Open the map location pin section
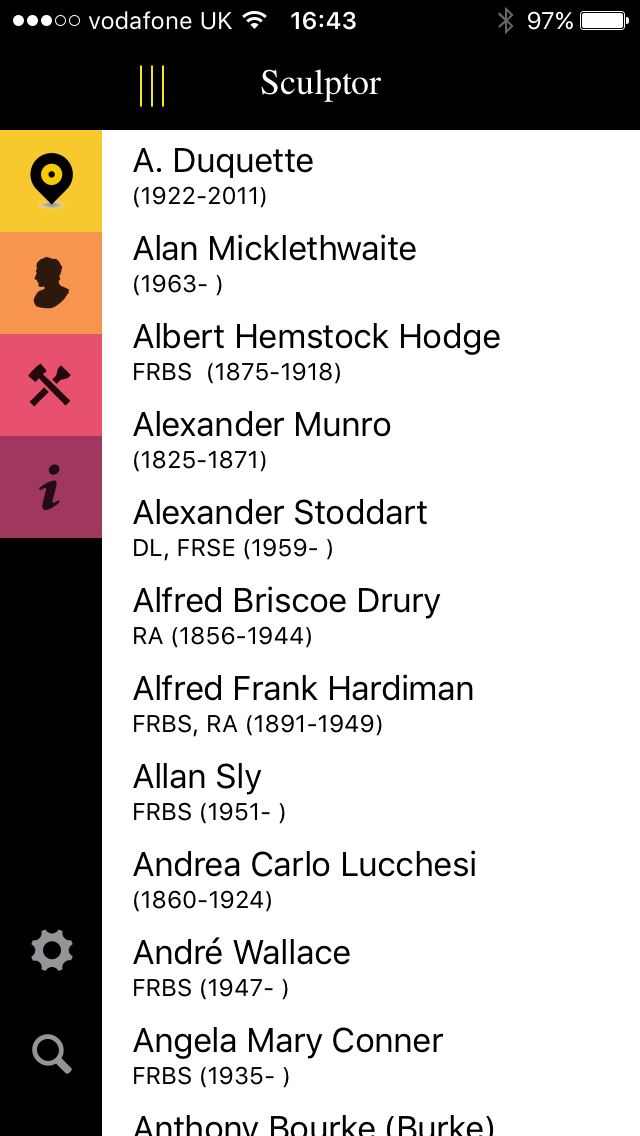 point(51,181)
